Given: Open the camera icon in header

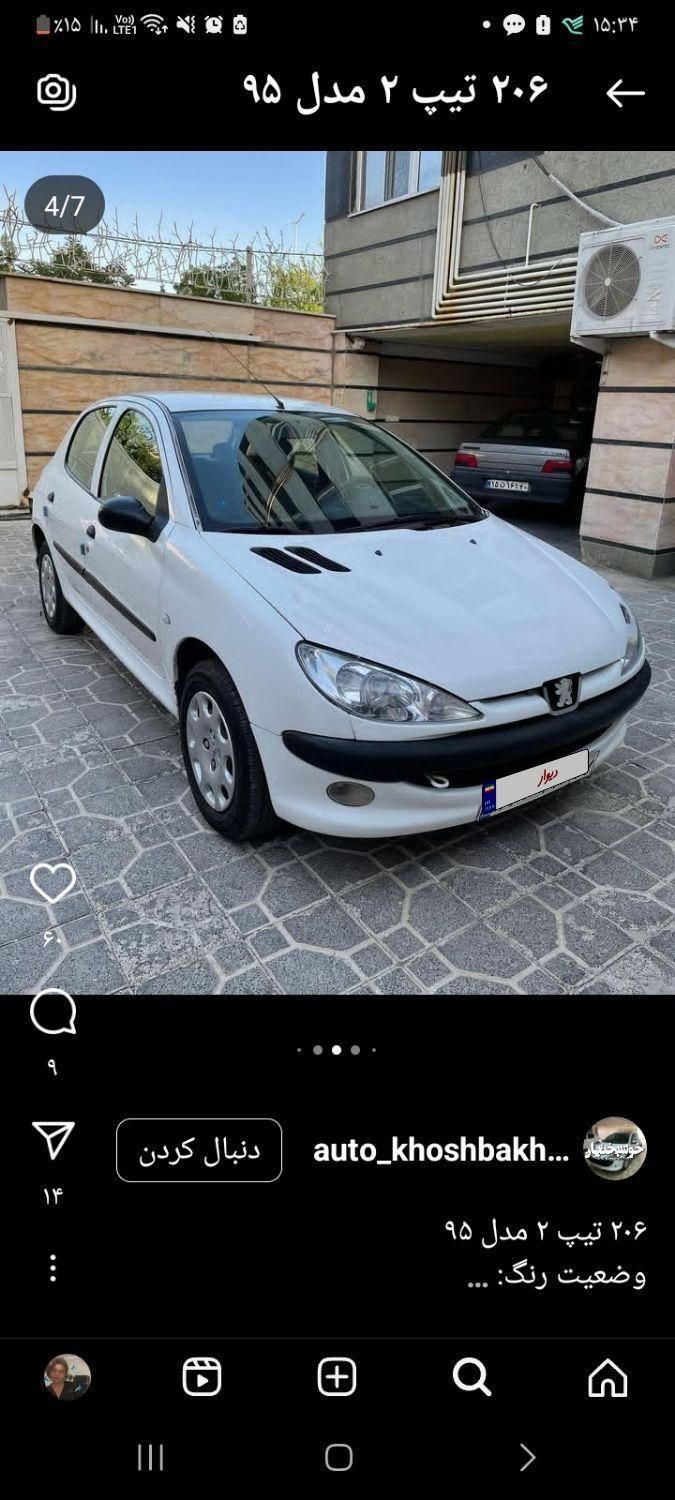Looking at the screenshot, I should tap(56, 92).
